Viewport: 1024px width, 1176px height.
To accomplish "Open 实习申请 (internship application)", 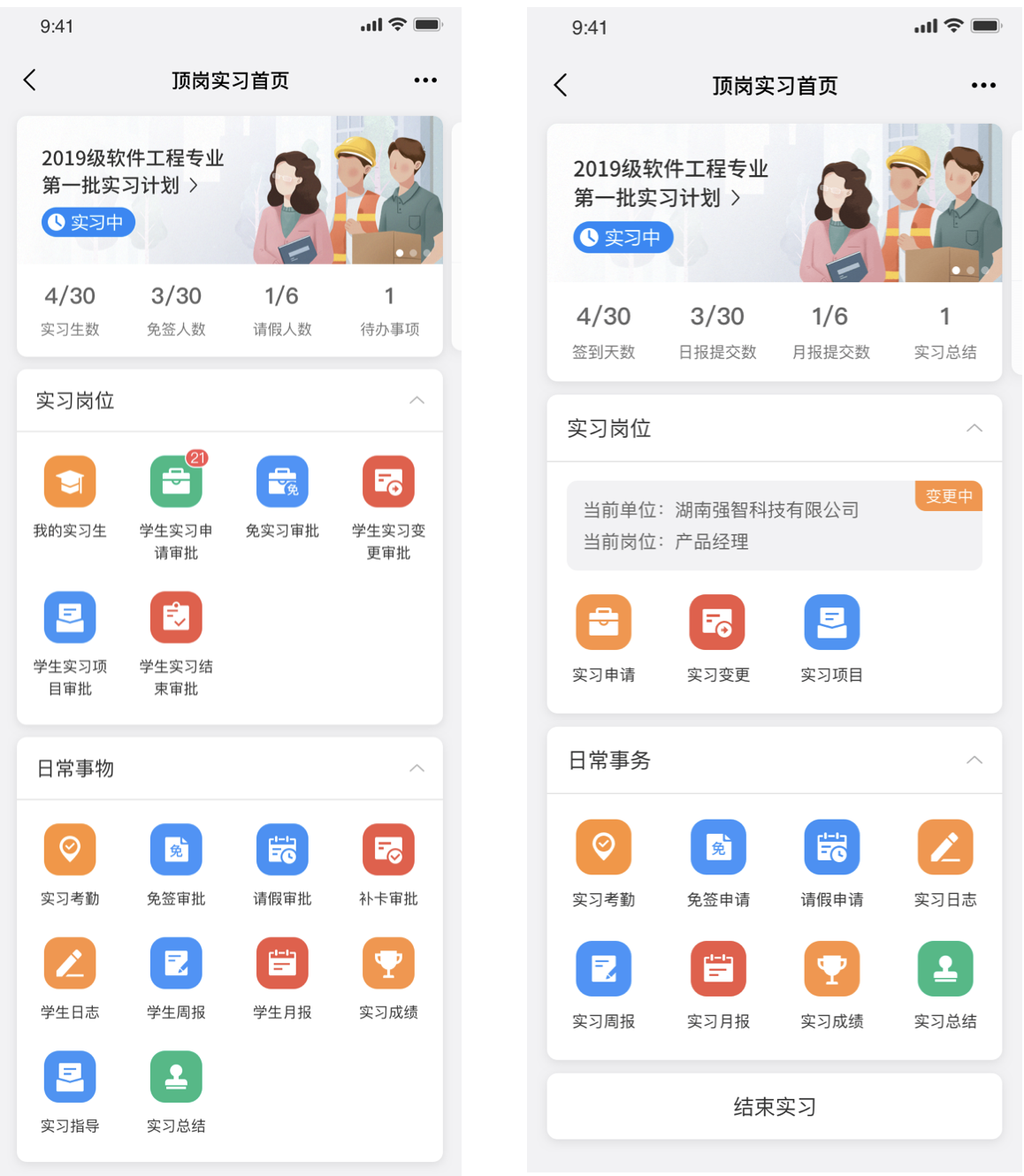I will 603,622.
